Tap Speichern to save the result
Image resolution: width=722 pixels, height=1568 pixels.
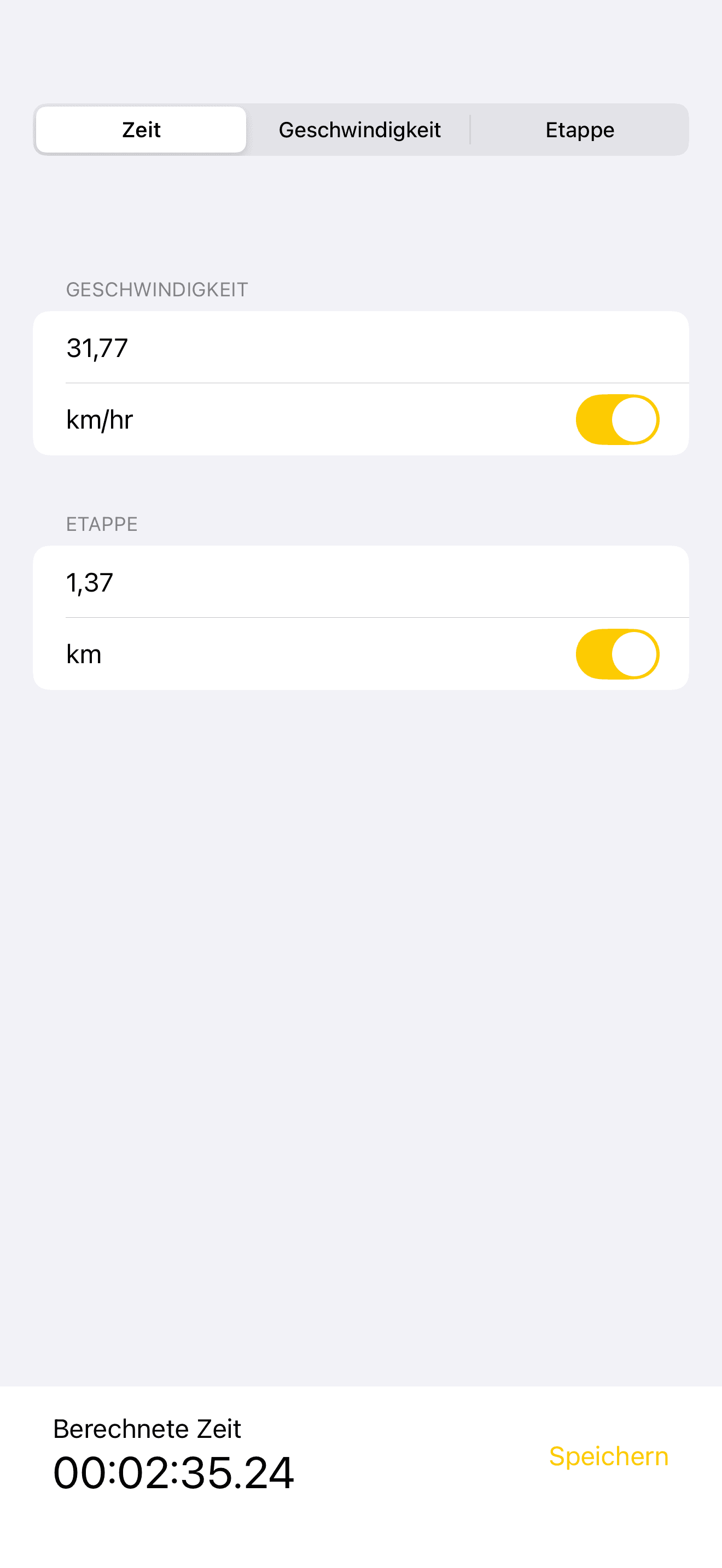[x=609, y=1456]
